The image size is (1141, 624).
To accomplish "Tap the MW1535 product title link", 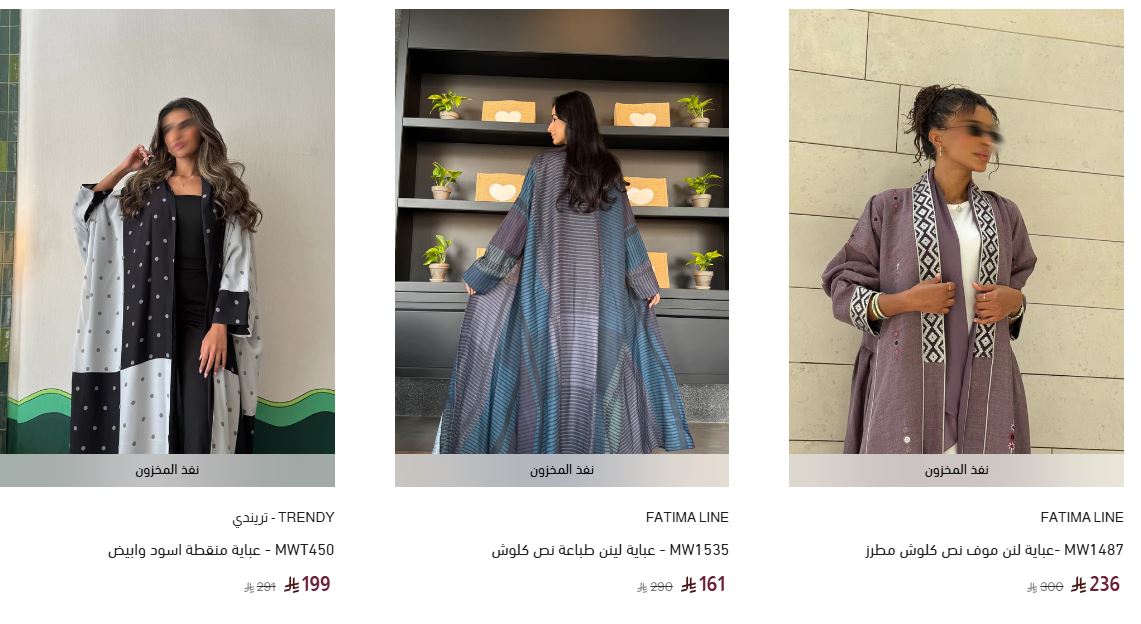I will 610,550.
